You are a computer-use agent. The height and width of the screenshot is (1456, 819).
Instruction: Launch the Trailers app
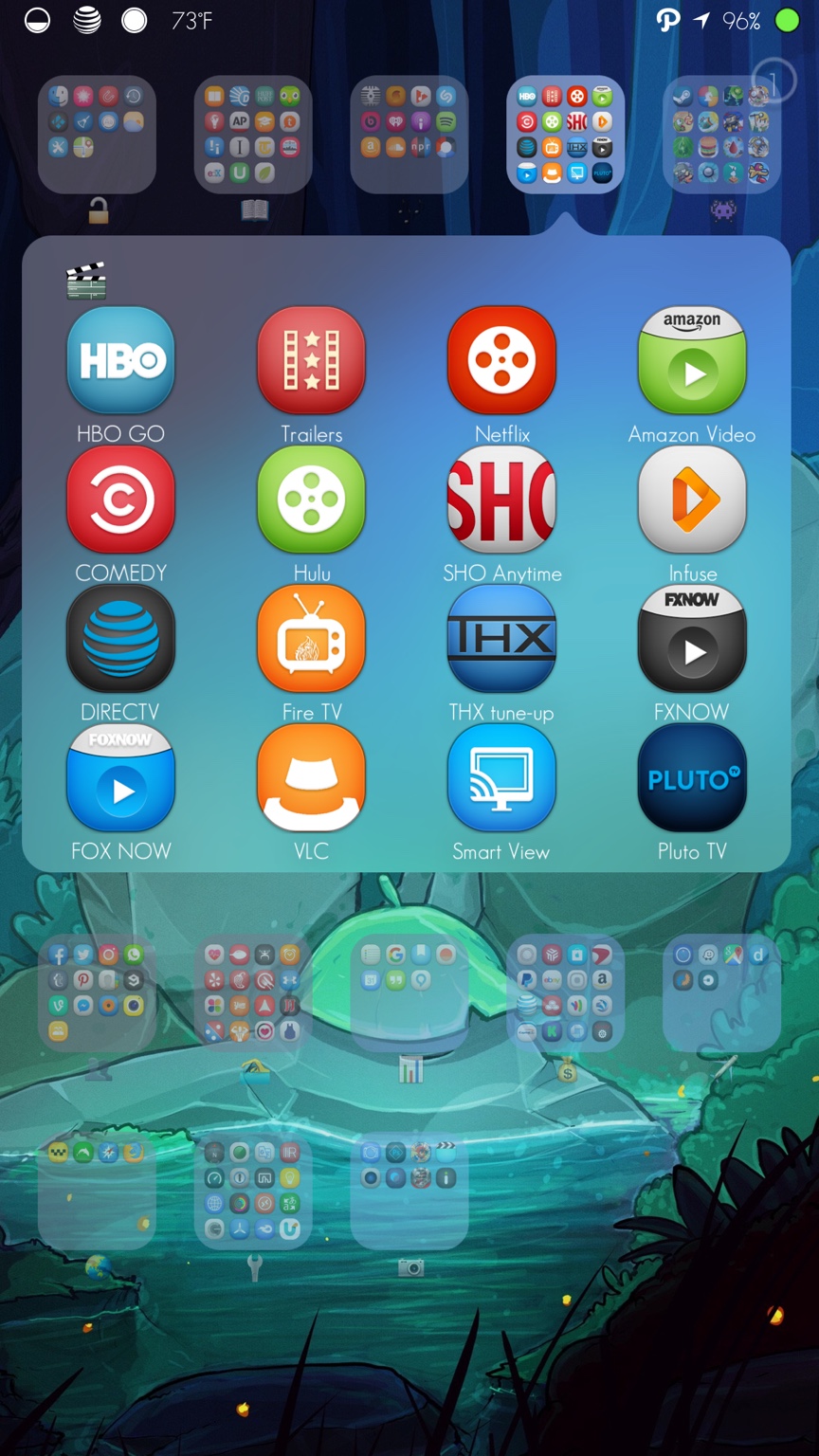(311, 361)
